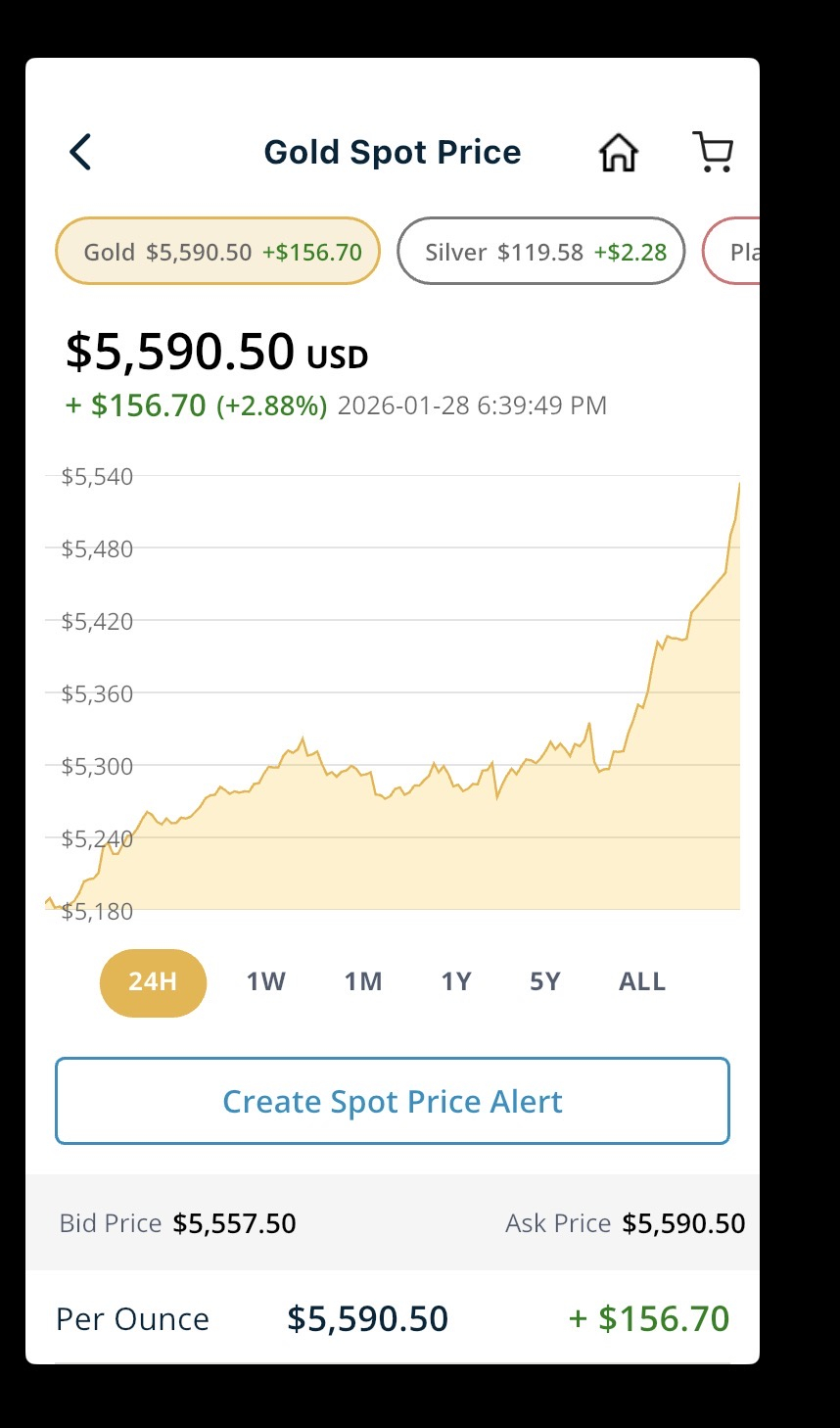The width and height of the screenshot is (840, 1428).
Task: Open the home icon
Action: pos(618,153)
